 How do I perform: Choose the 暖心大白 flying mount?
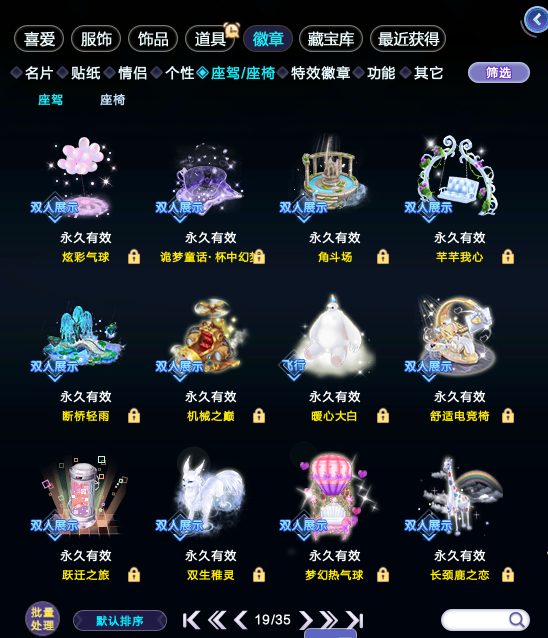(334, 359)
